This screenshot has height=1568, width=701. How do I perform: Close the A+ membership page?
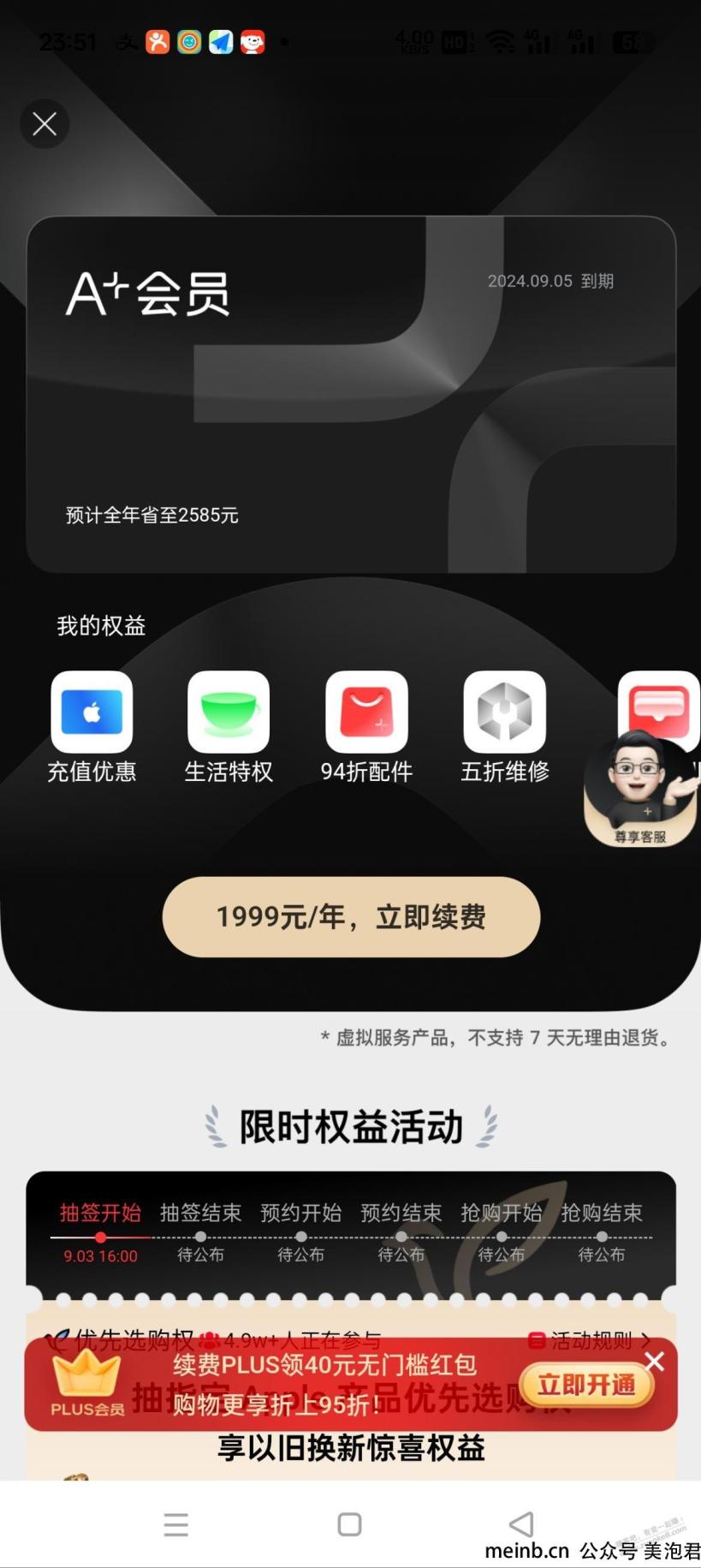[x=45, y=124]
